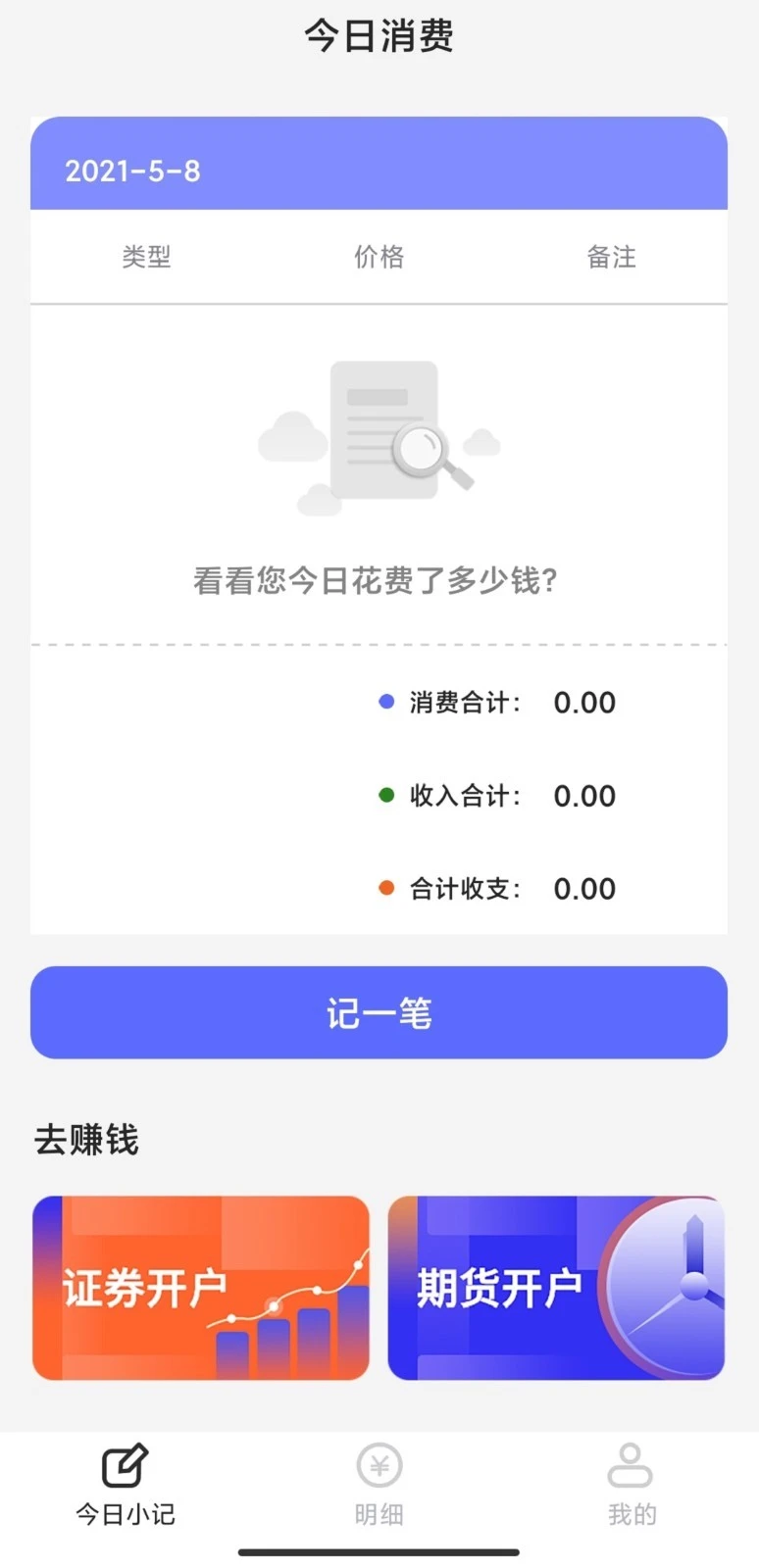759x1568 pixels.
Task: Select the 价格 column header
Action: [379, 257]
